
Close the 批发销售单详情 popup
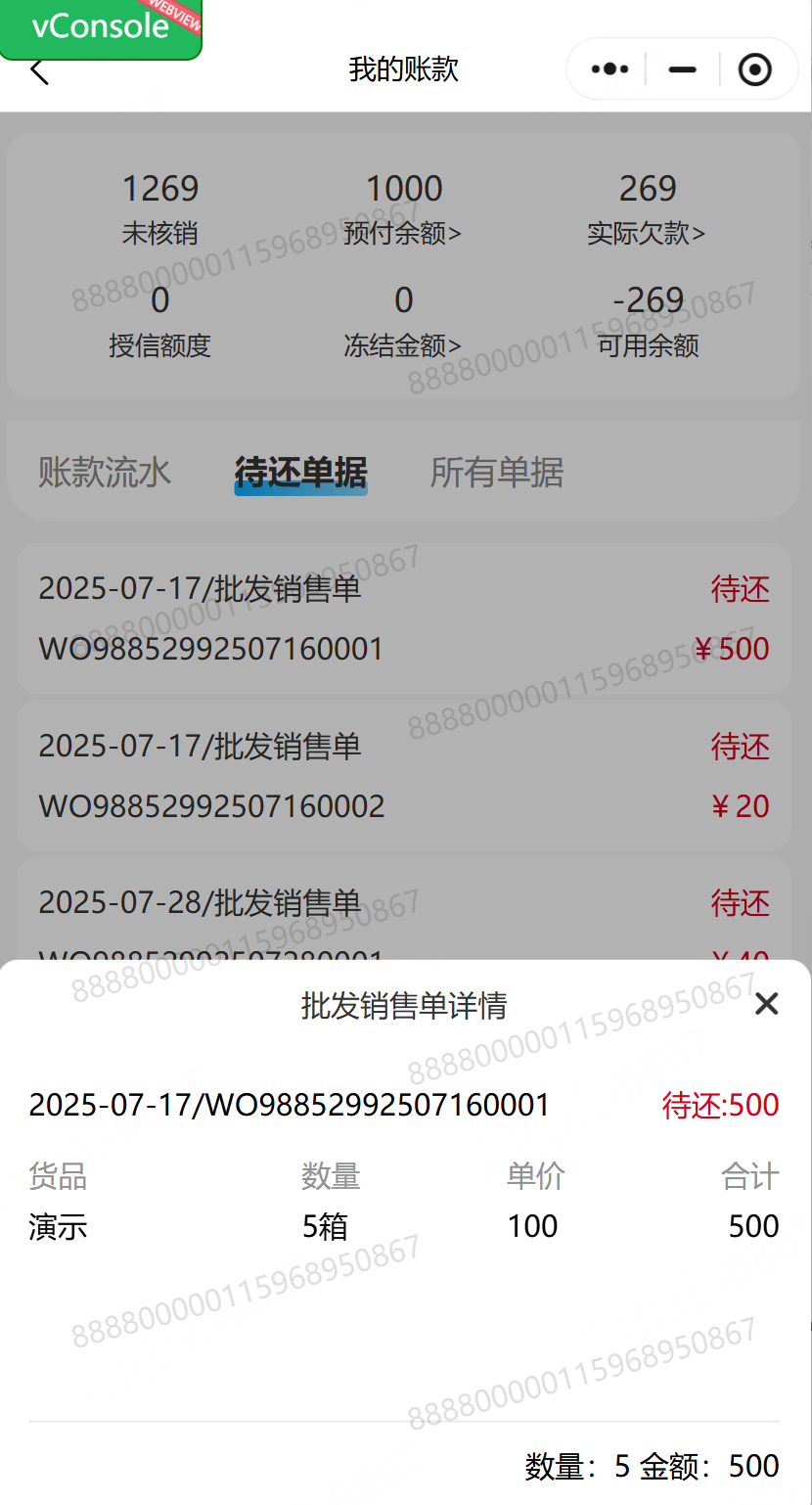point(766,1003)
